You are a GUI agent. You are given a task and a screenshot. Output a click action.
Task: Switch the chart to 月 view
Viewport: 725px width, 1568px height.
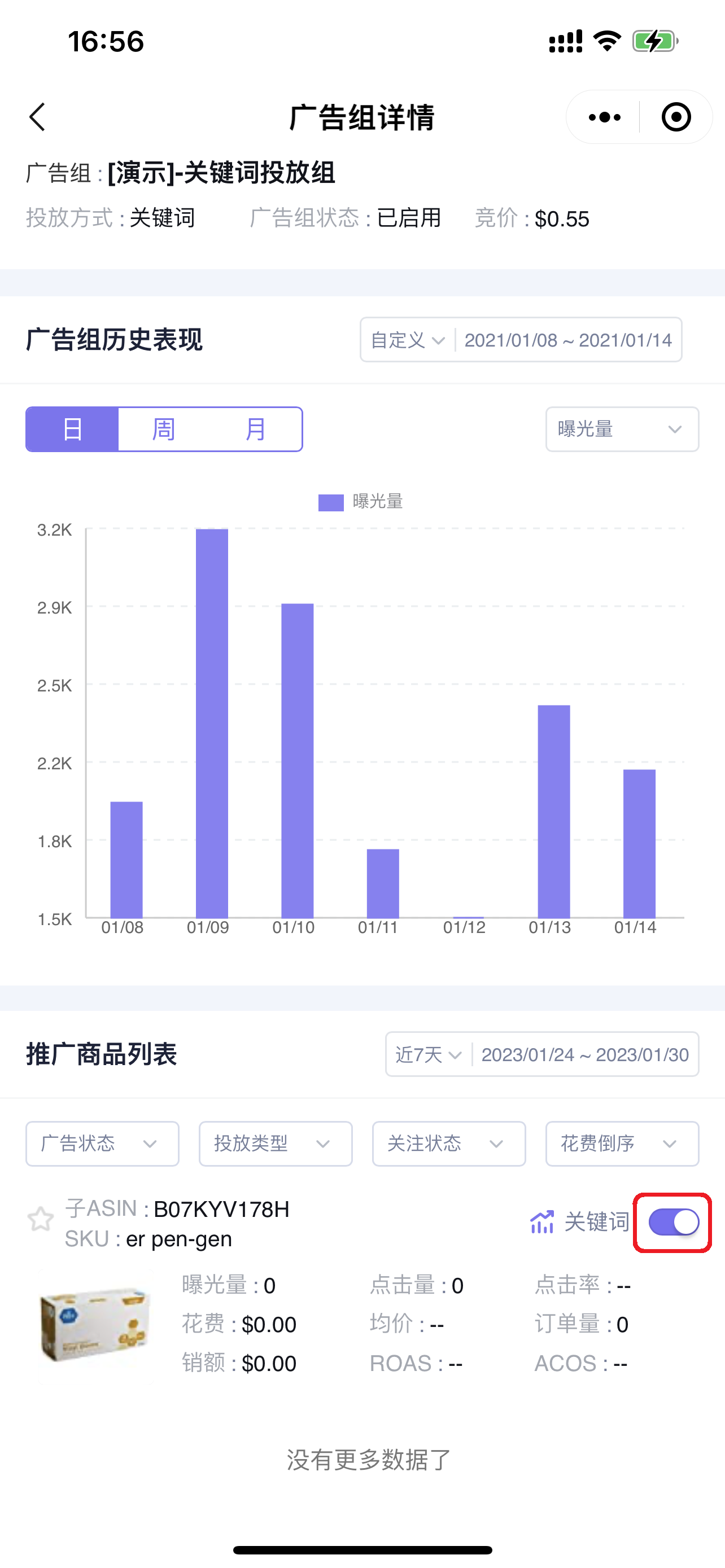(256, 429)
